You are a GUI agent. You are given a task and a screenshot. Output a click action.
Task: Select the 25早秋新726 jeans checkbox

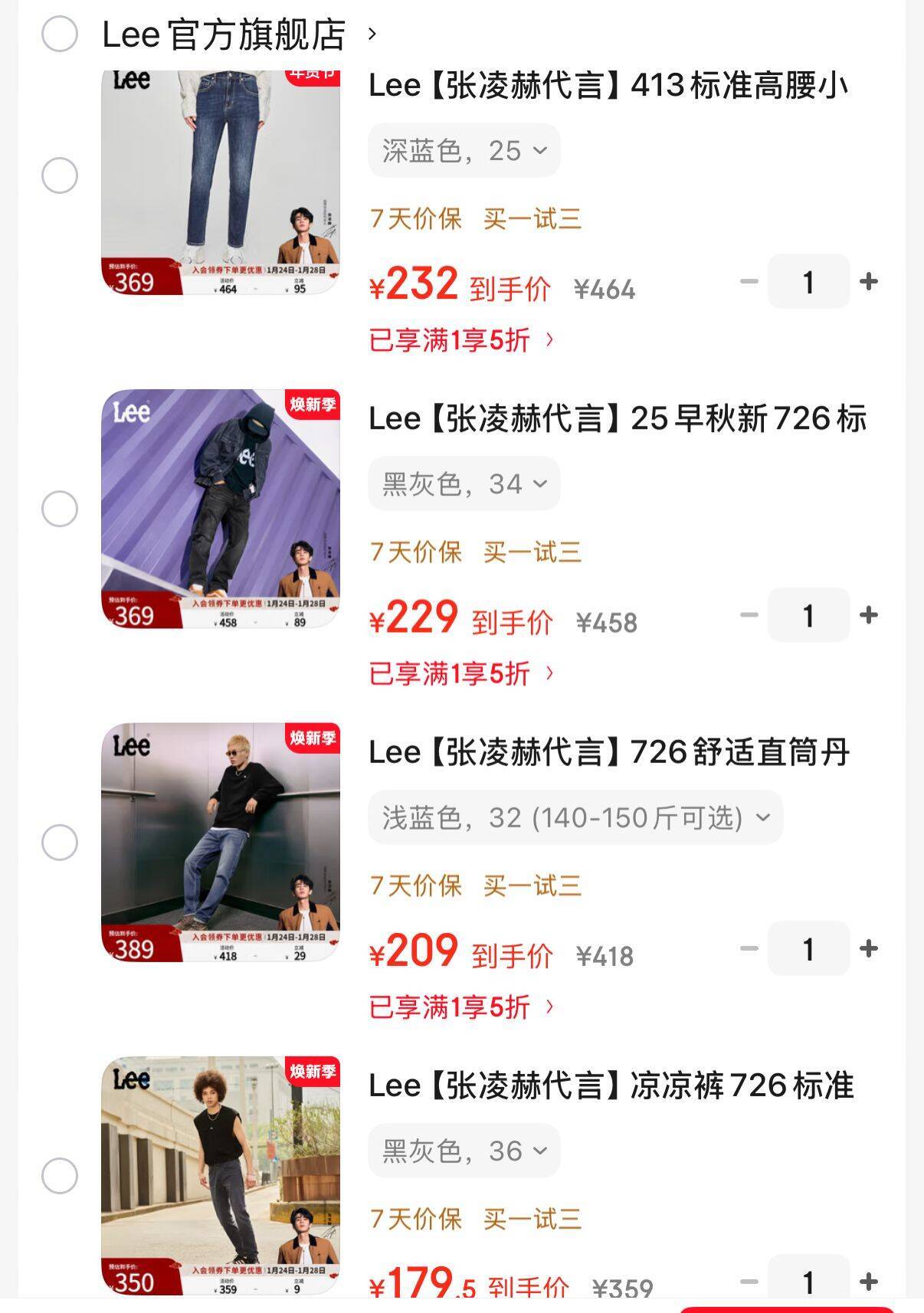tap(60, 509)
